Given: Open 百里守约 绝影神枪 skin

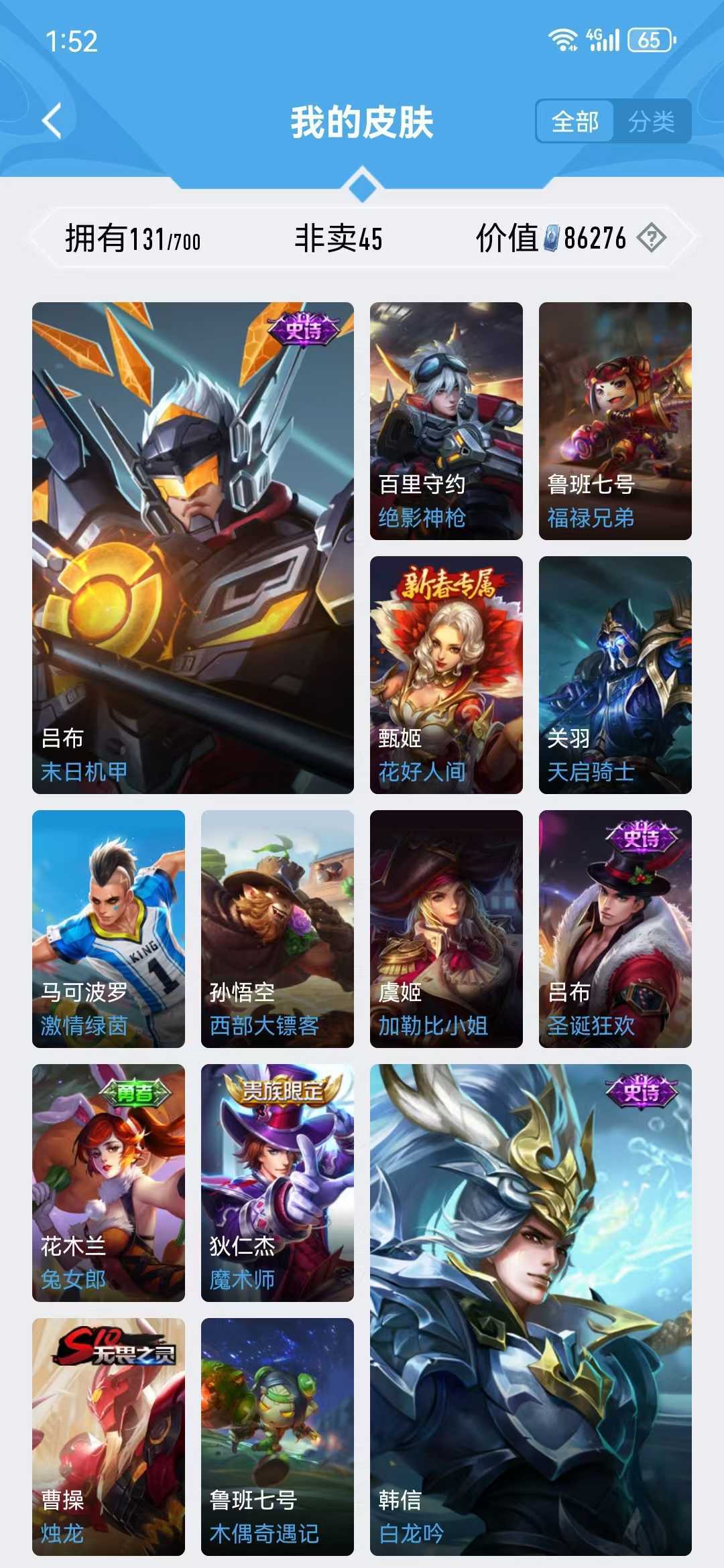Looking at the screenshot, I should tap(446, 421).
